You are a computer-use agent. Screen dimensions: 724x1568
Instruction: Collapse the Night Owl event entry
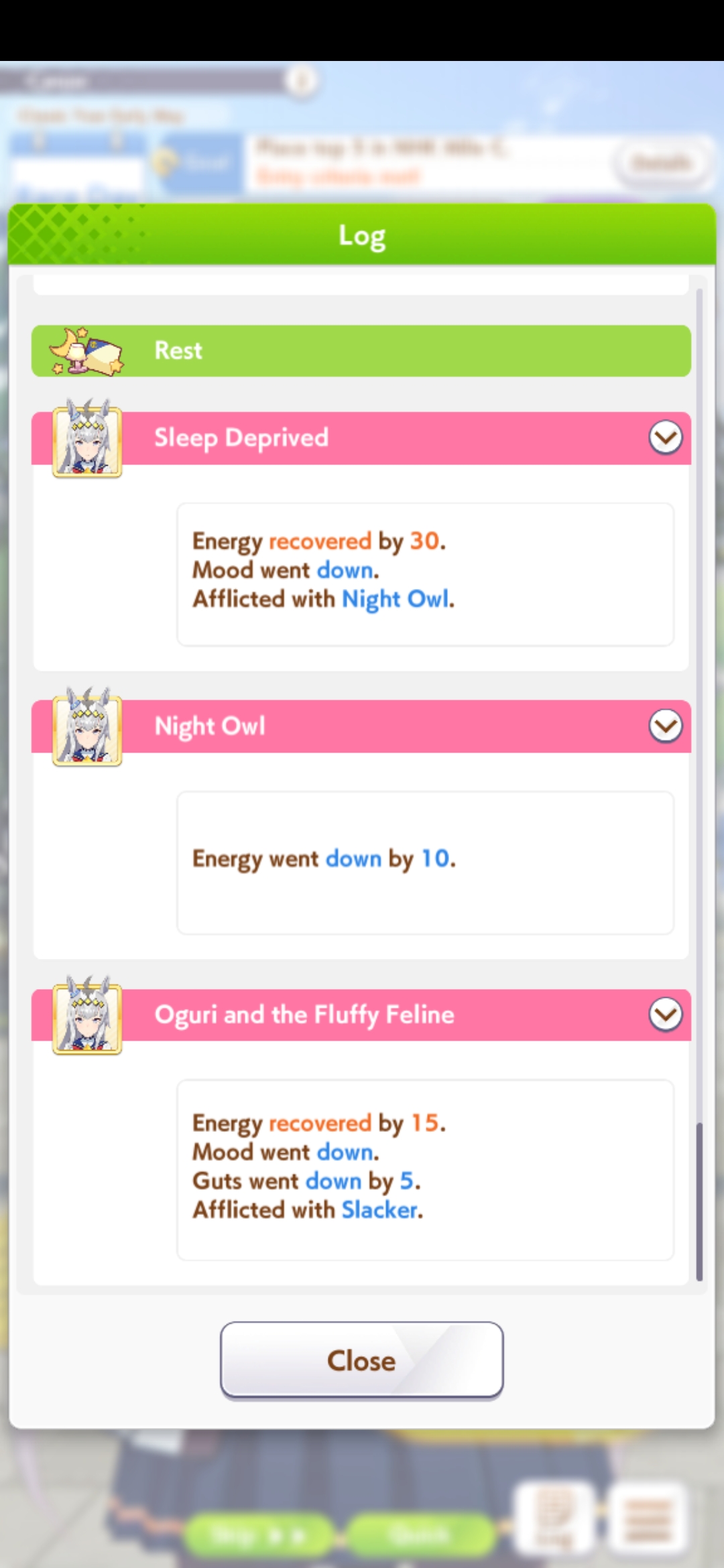tap(665, 726)
